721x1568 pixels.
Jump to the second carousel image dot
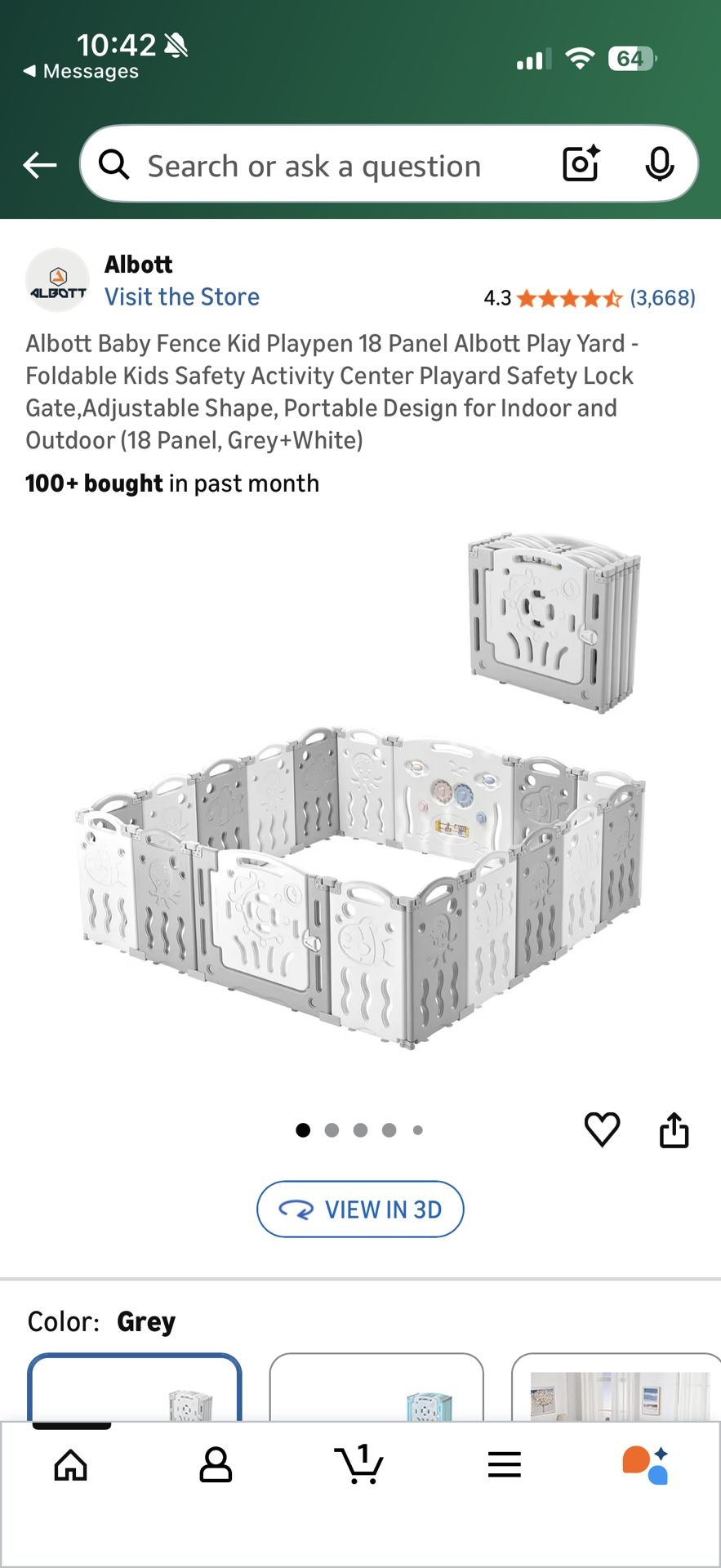pyautogui.click(x=332, y=1130)
